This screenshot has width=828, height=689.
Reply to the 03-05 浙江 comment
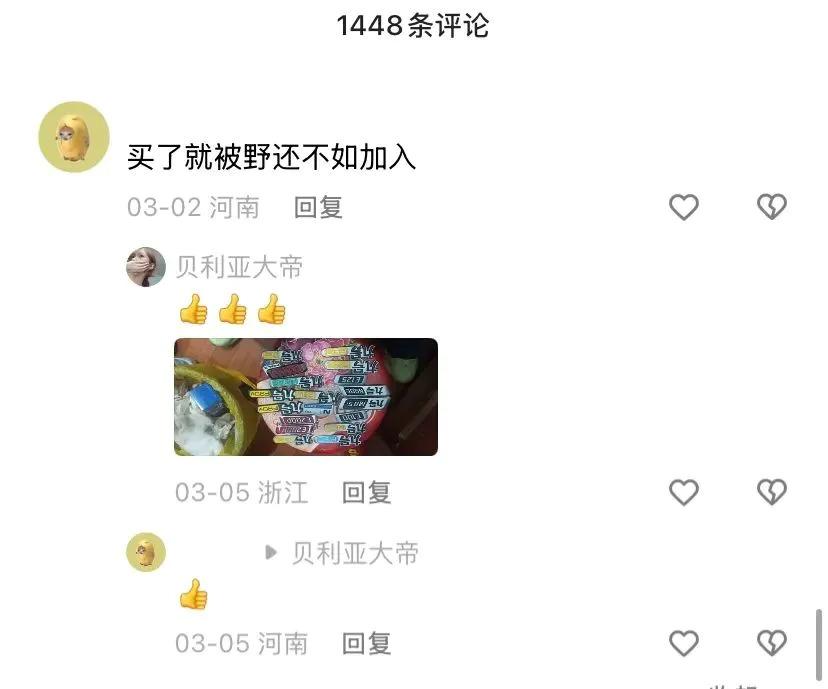pyautogui.click(x=366, y=492)
